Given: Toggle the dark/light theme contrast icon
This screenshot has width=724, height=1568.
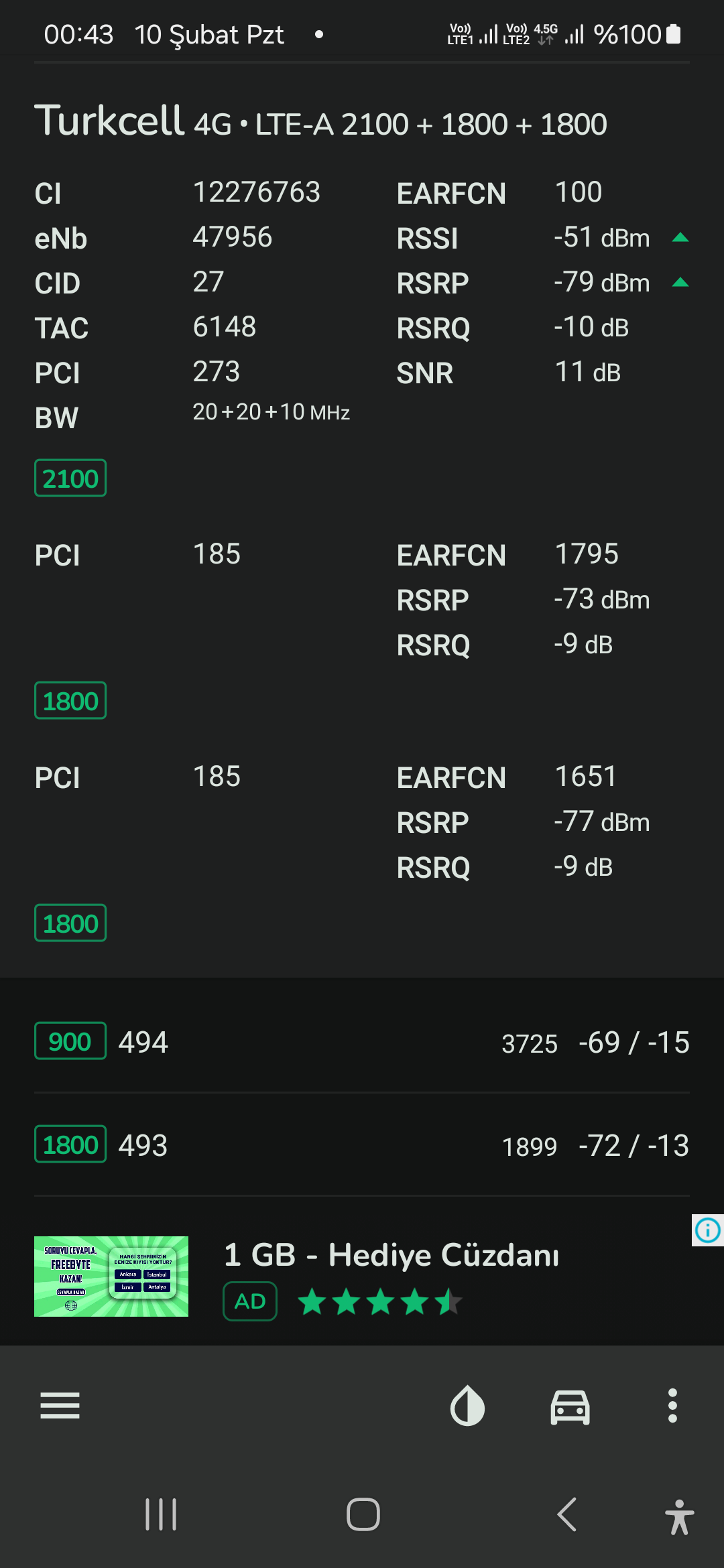Looking at the screenshot, I should point(467,1405).
